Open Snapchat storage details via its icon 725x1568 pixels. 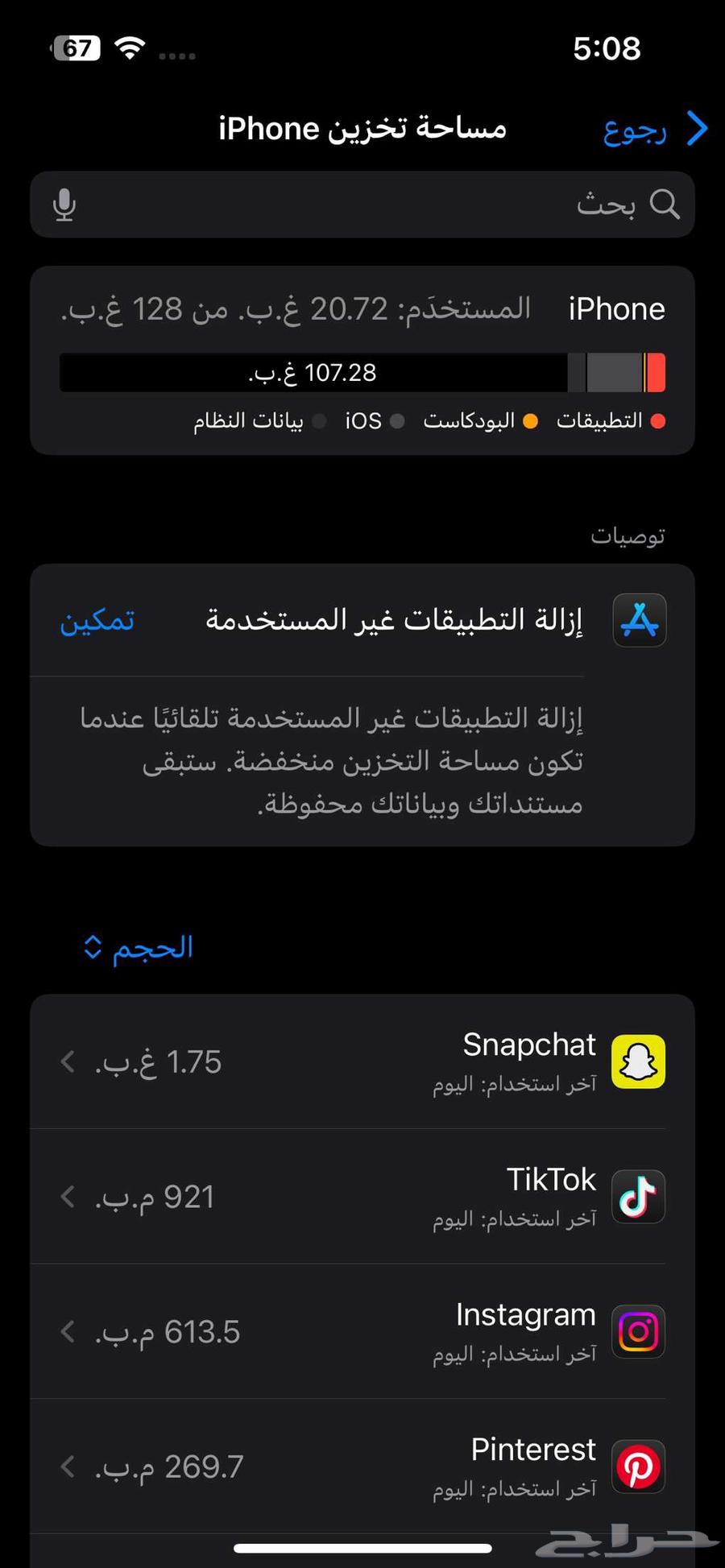coord(638,1062)
